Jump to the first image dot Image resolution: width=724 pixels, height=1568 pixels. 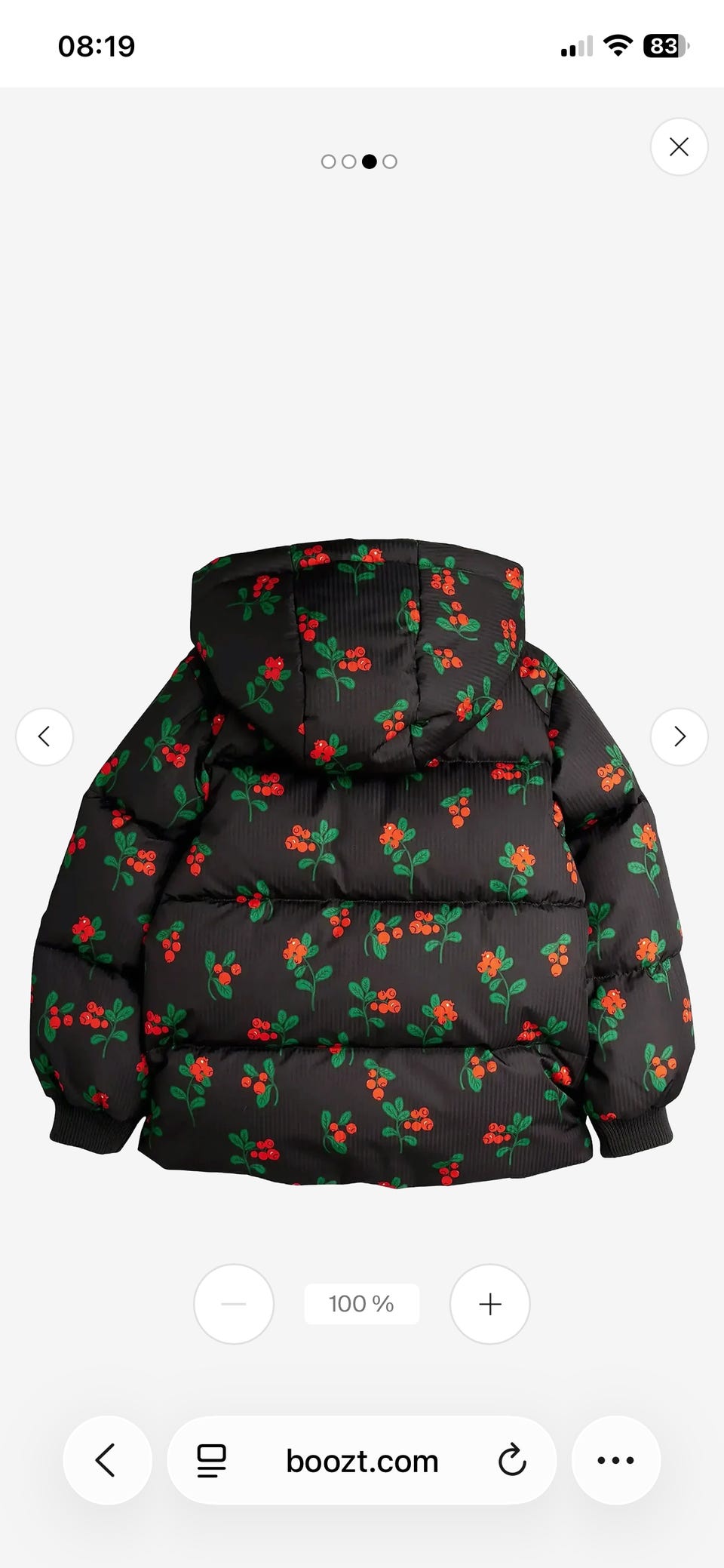point(328,161)
